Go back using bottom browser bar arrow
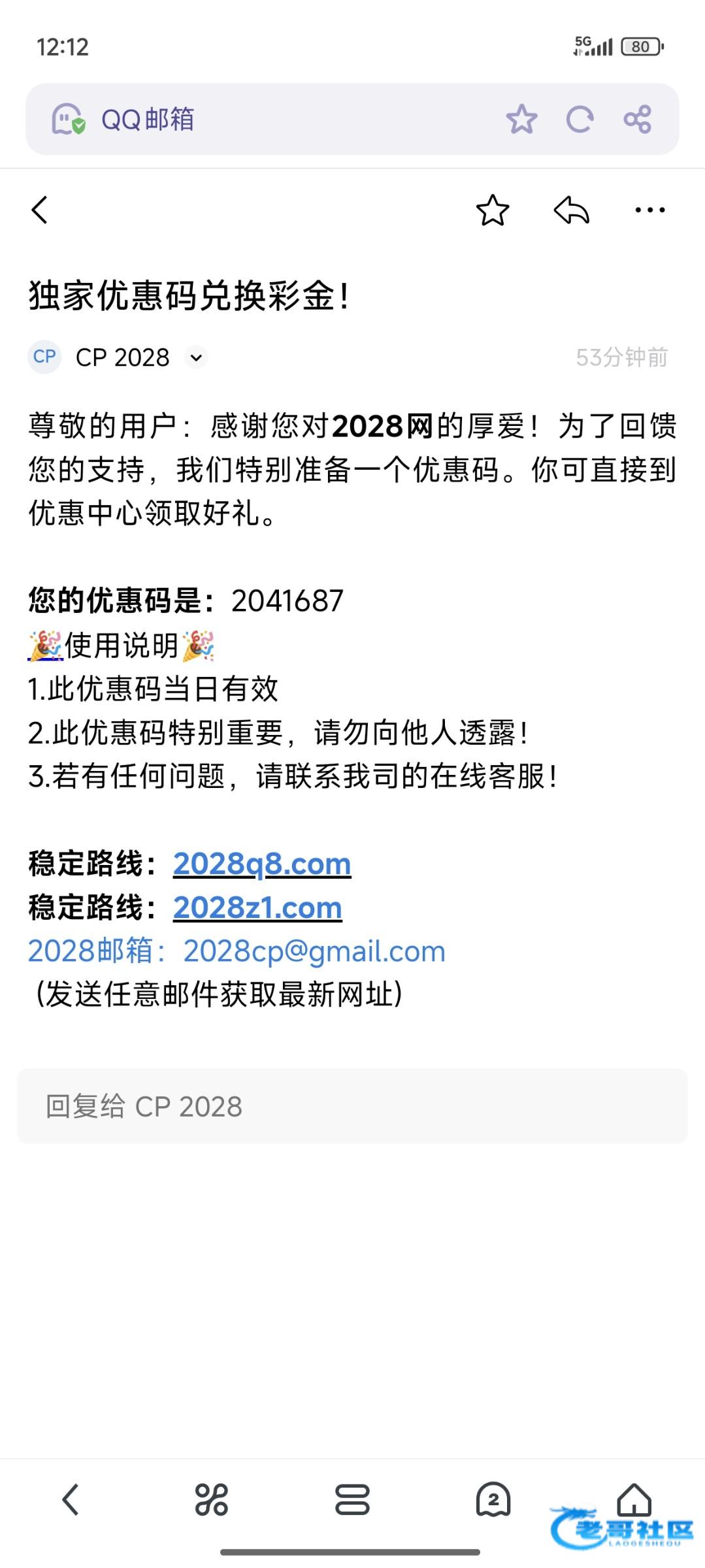The height and width of the screenshot is (1568, 705). point(71,1499)
